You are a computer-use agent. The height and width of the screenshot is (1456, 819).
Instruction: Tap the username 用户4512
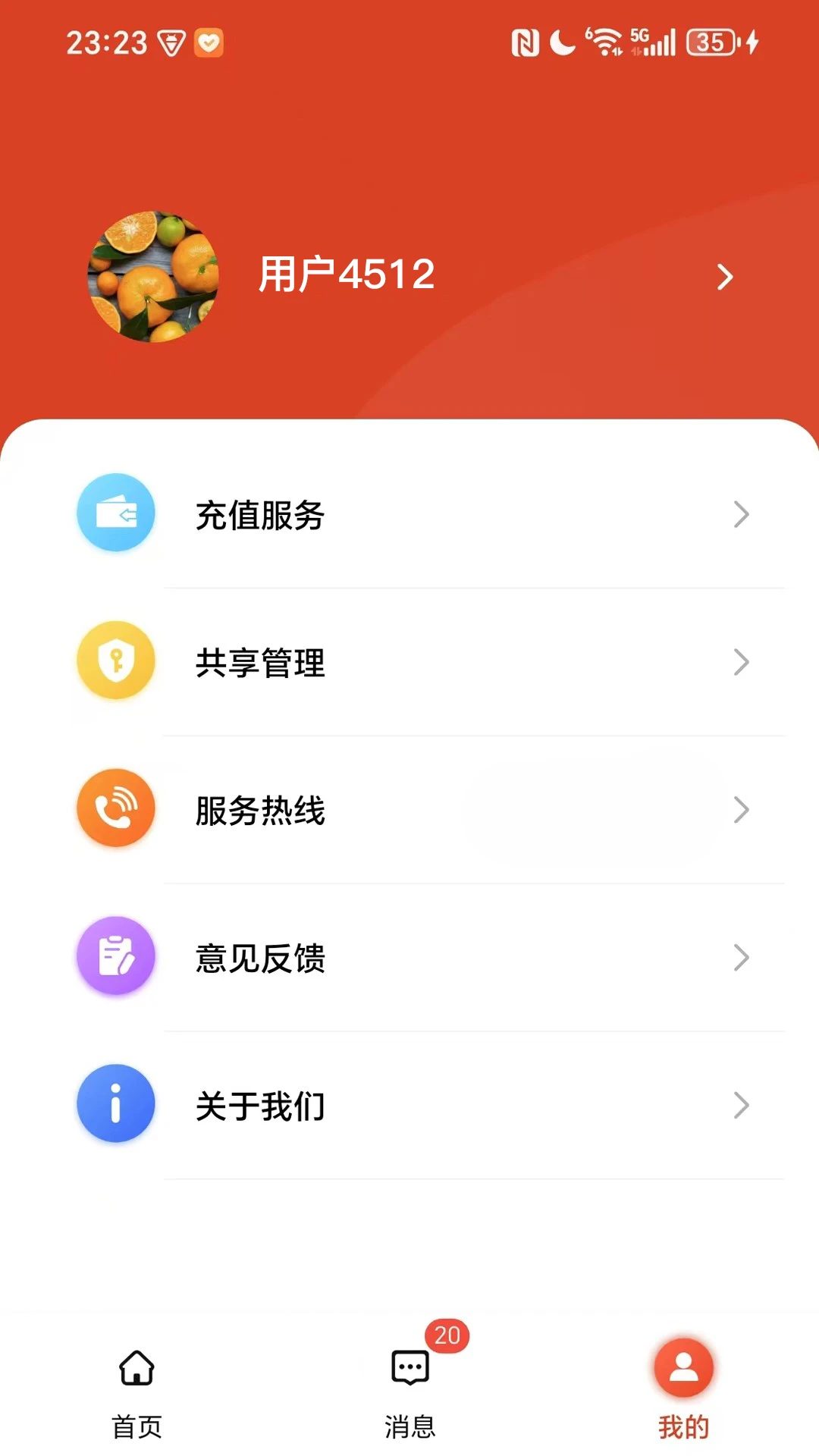point(346,275)
